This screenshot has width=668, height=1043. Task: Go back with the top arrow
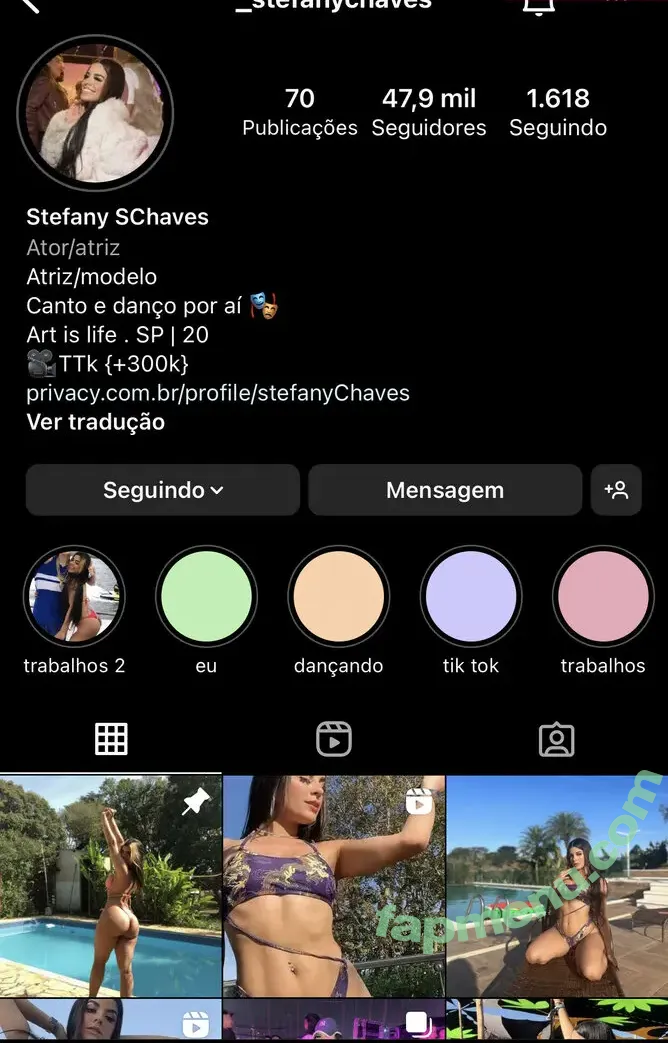click(30, 5)
